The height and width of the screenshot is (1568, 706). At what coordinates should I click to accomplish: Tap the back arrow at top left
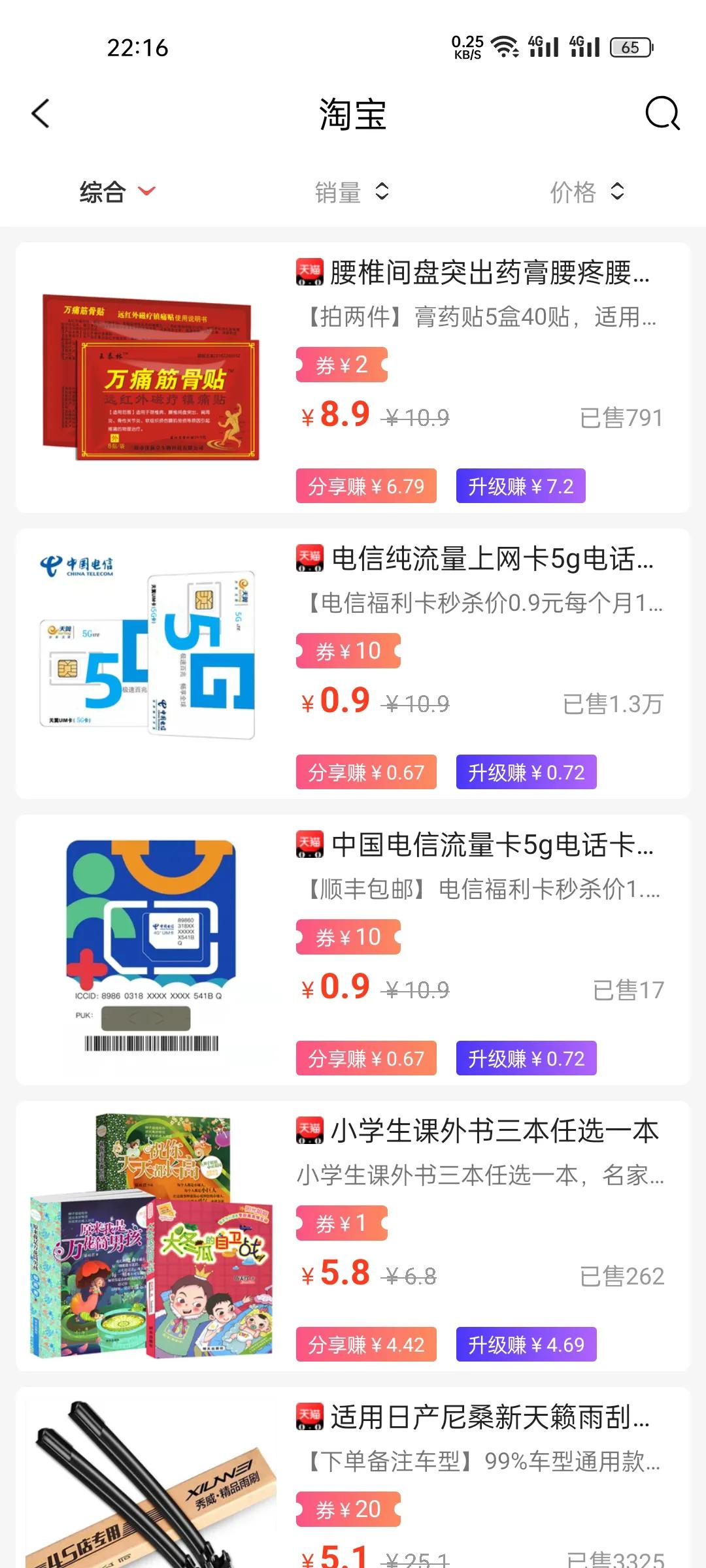click(41, 112)
